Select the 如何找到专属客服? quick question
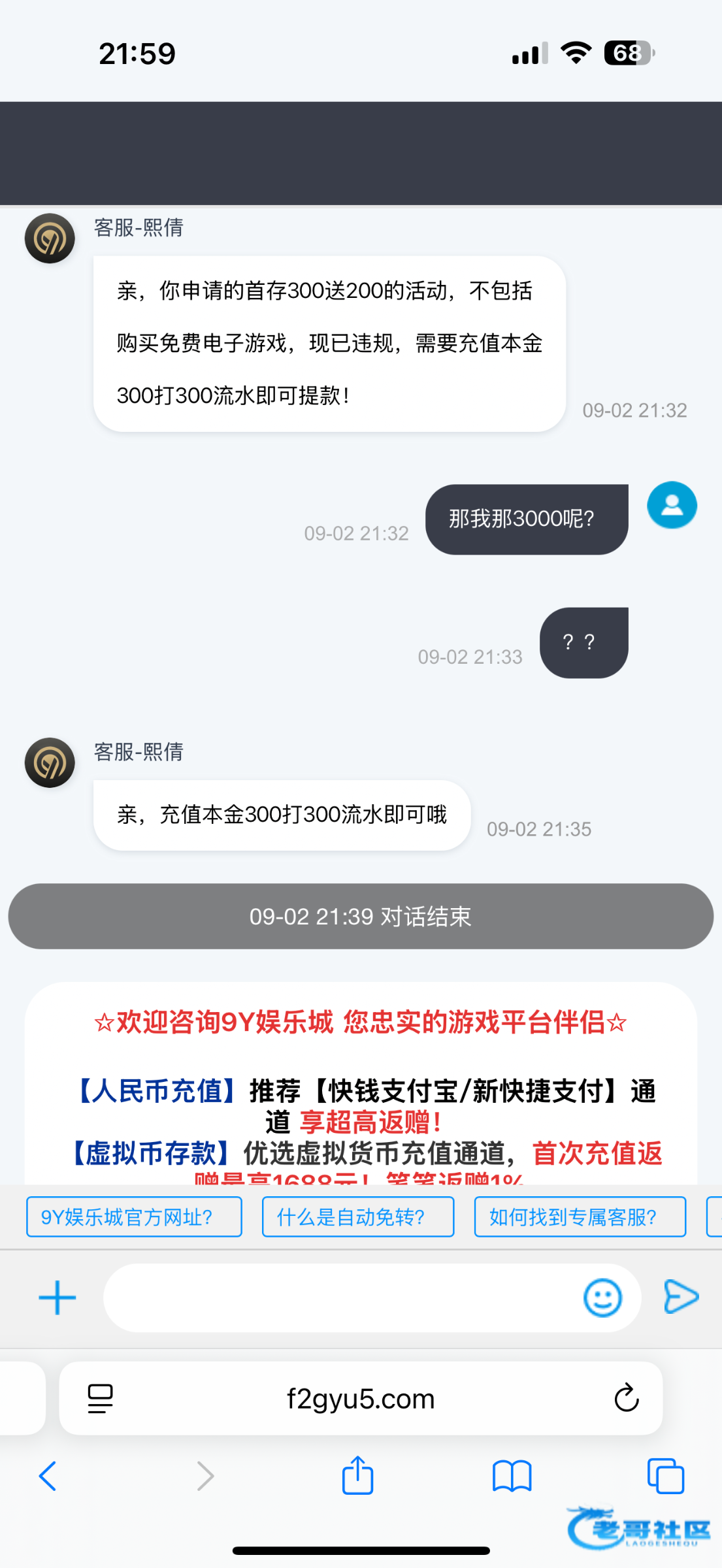 [580, 1217]
